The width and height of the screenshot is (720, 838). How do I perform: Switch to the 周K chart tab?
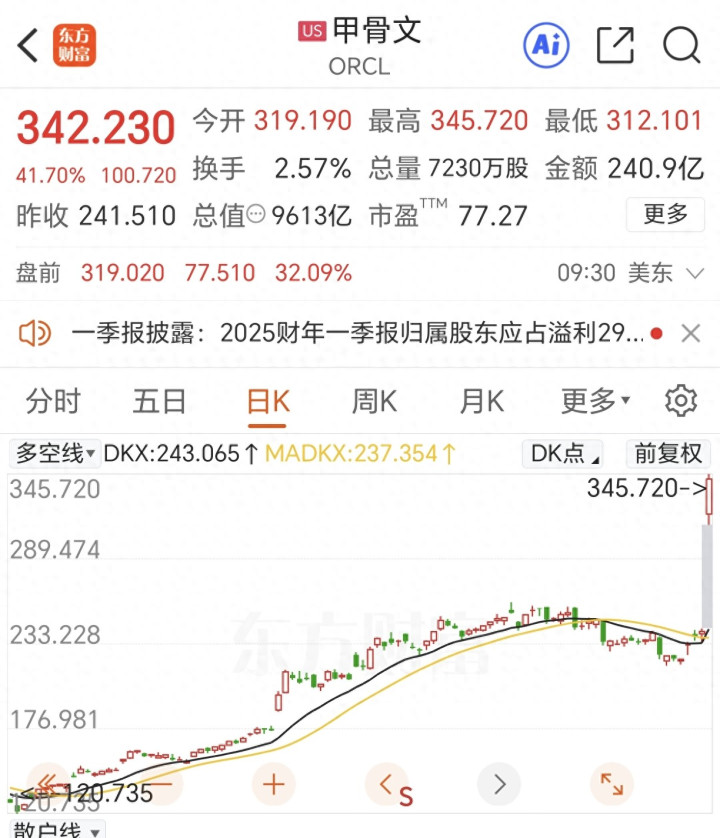click(374, 401)
